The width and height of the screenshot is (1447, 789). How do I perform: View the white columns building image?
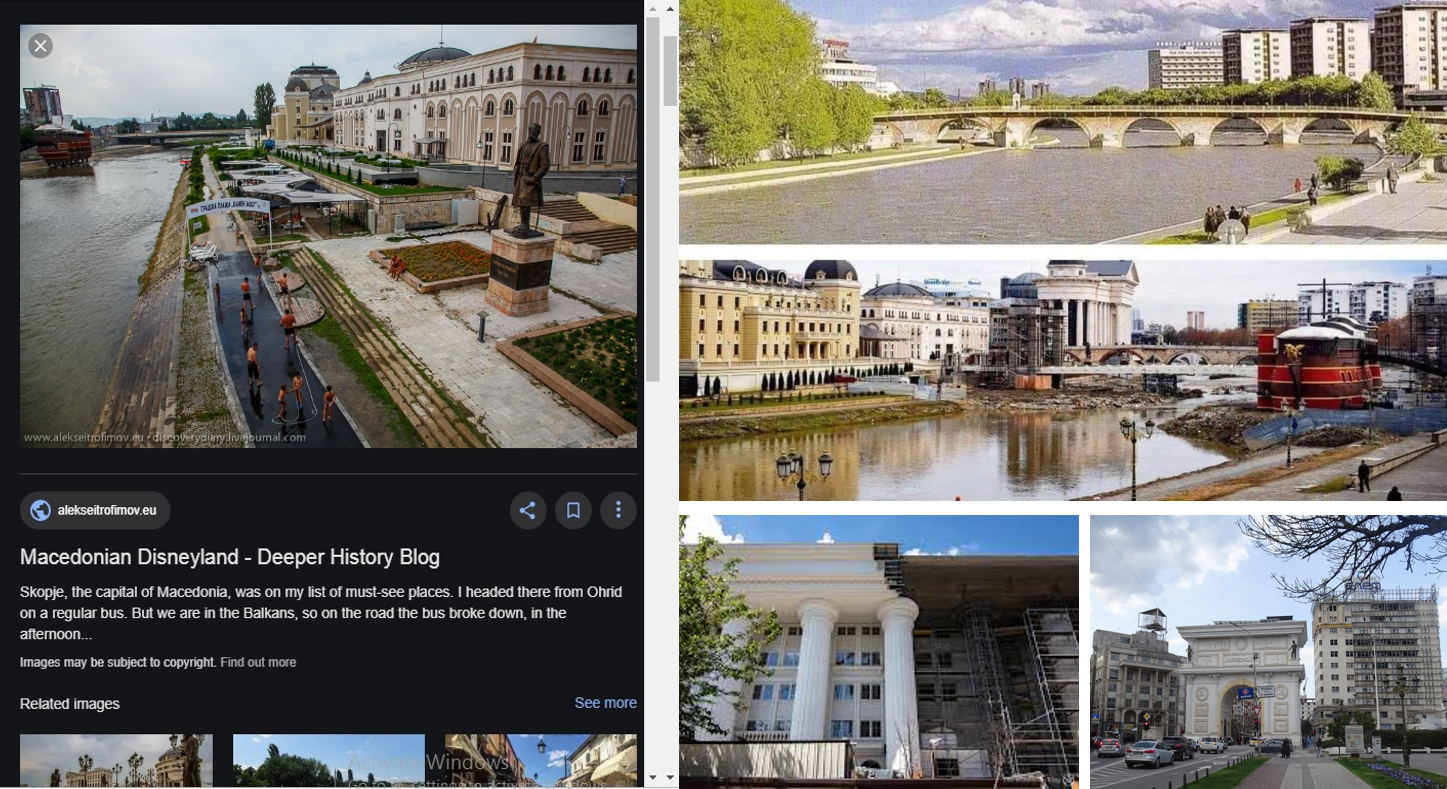tap(878, 651)
